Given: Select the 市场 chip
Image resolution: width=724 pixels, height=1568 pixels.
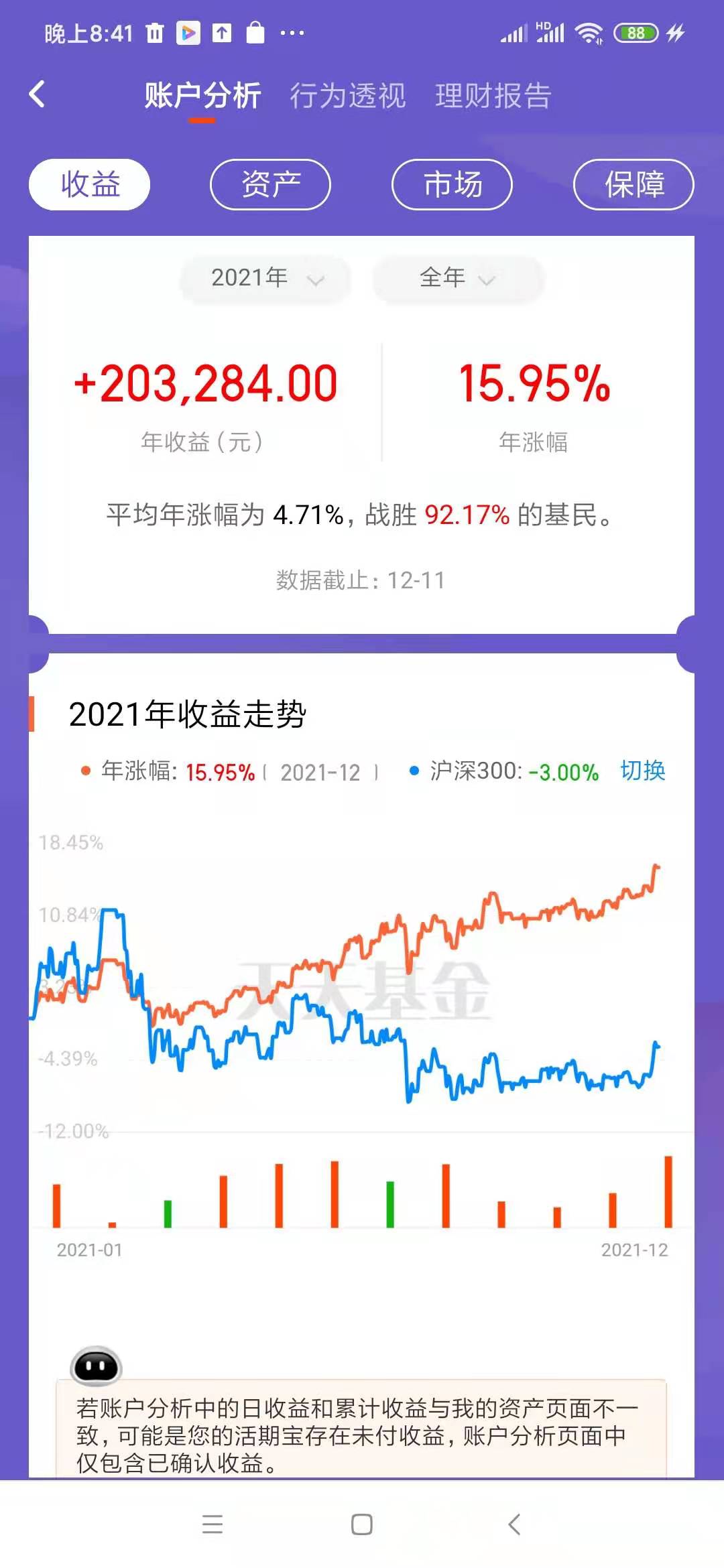Looking at the screenshot, I should point(452,184).
